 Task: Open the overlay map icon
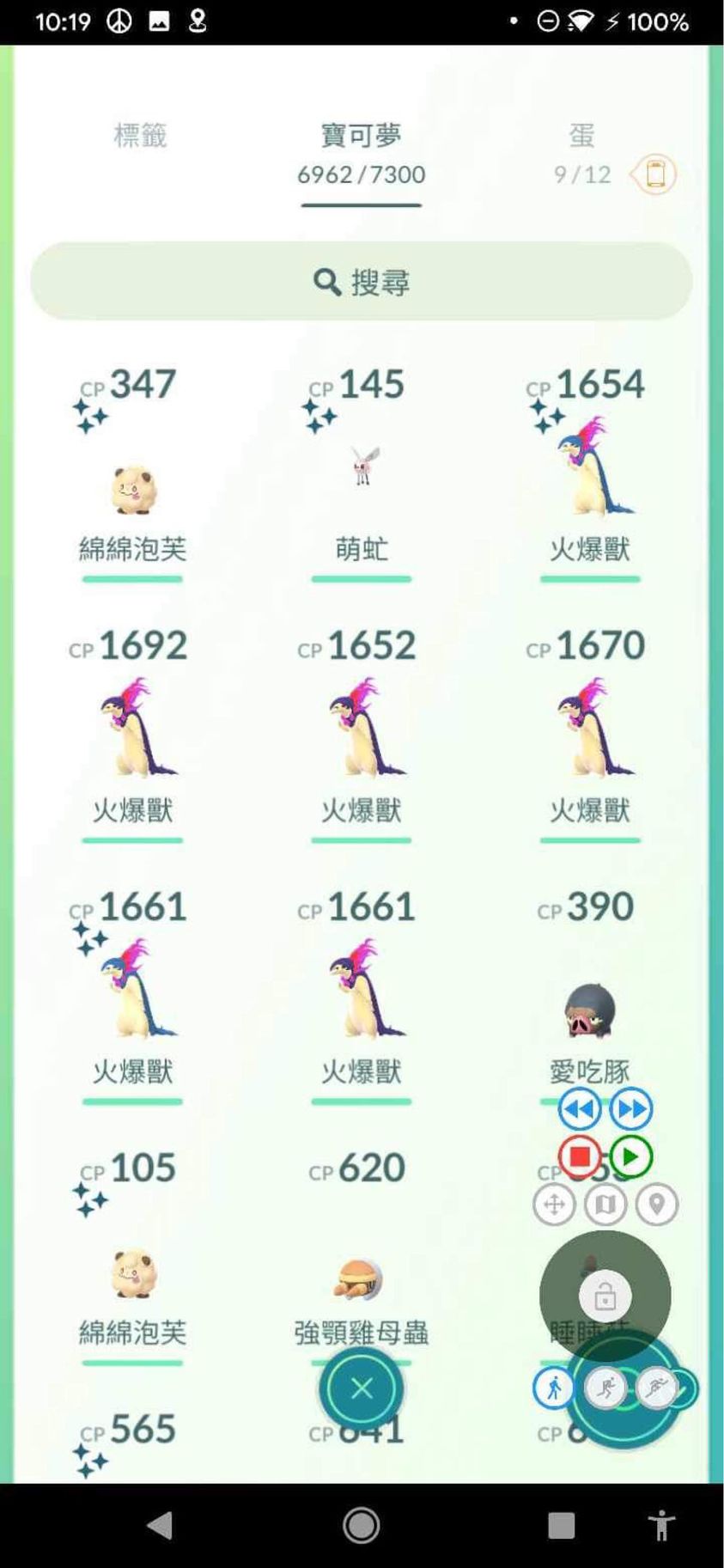pyautogui.click(x=605, y=1205)
